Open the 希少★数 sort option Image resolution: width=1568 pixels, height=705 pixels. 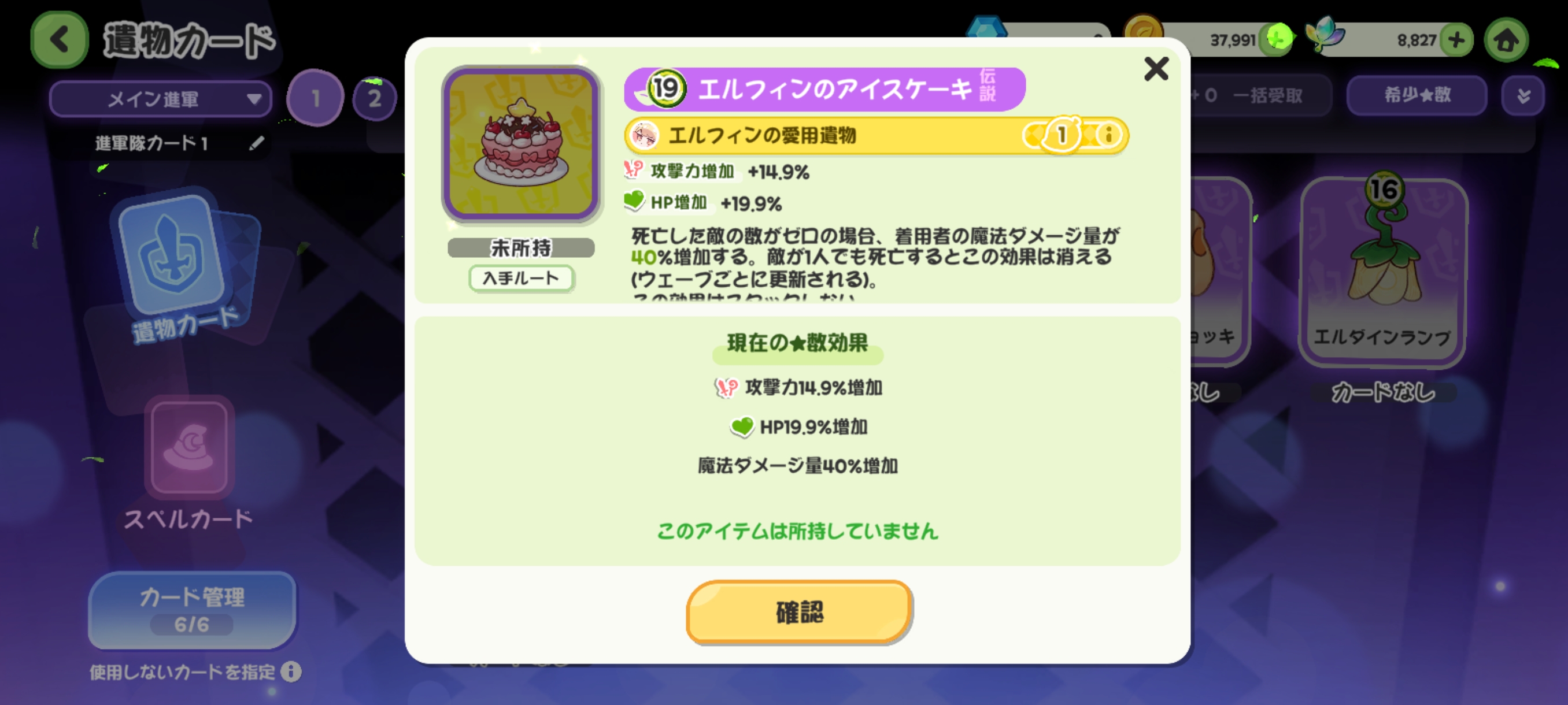pyautogui.click(x=1417, y=95)
